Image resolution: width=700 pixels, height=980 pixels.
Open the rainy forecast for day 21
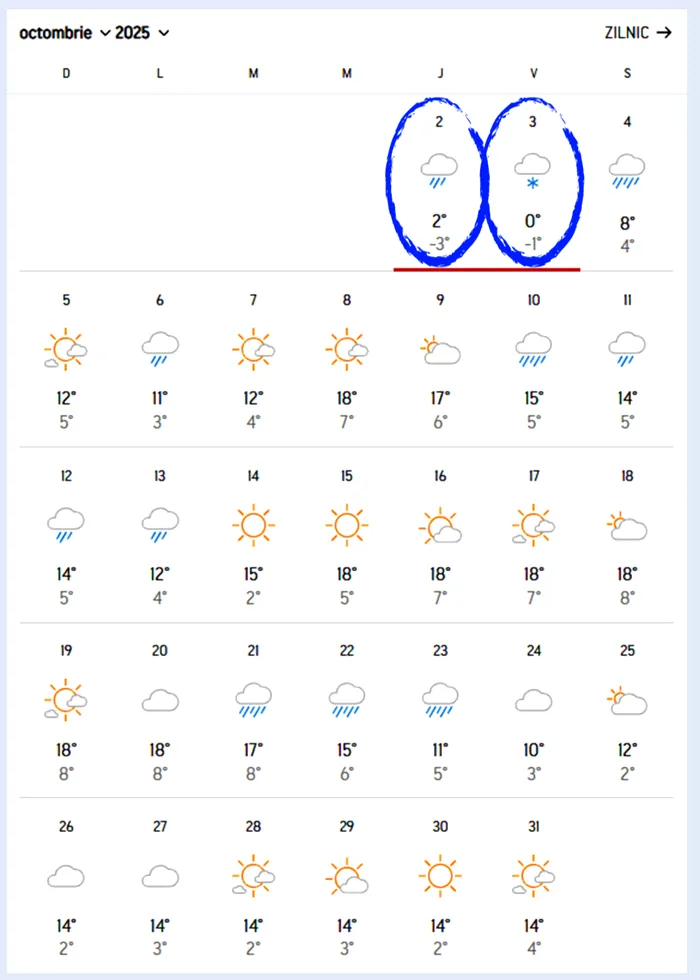pyautogui.click(x=253, y=710)
